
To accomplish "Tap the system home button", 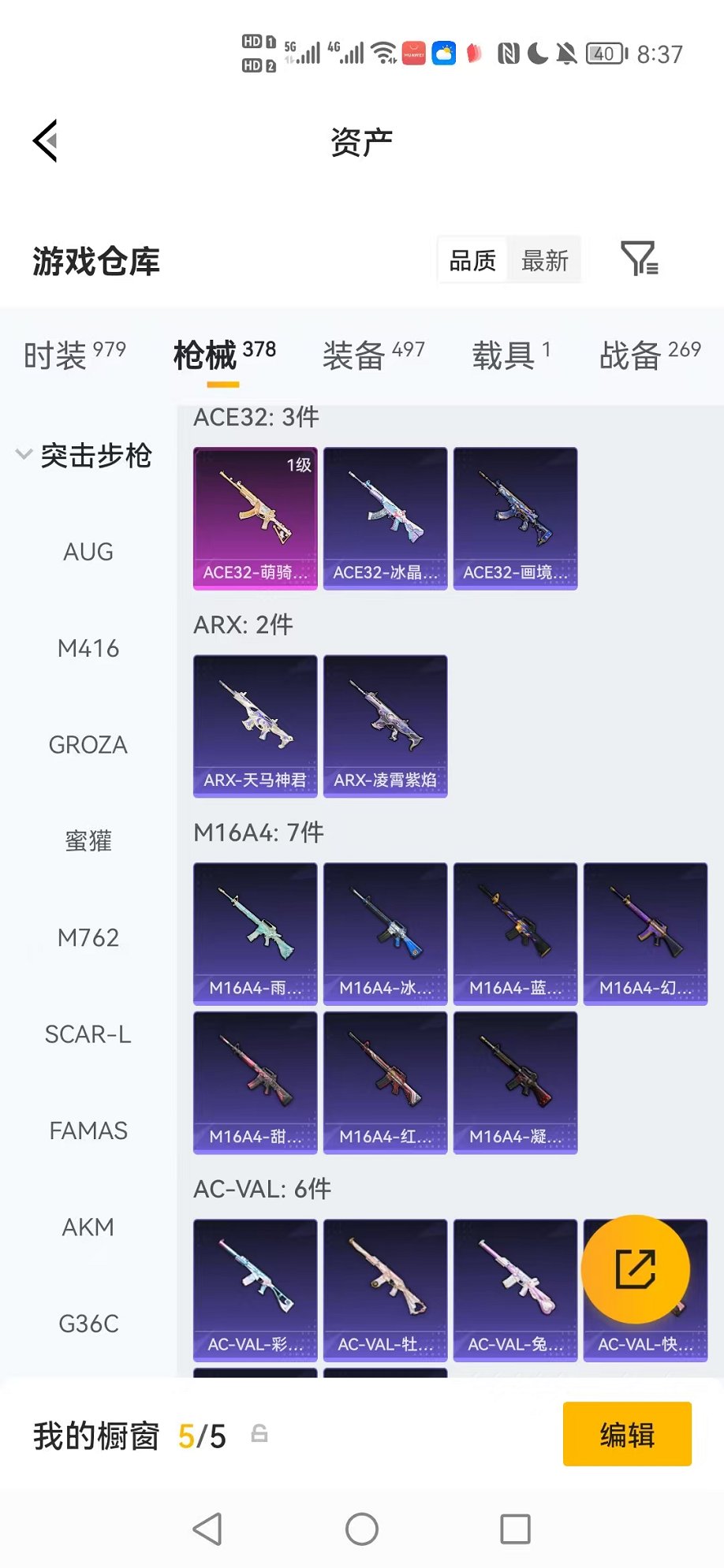I will [x=362, y=1529].
